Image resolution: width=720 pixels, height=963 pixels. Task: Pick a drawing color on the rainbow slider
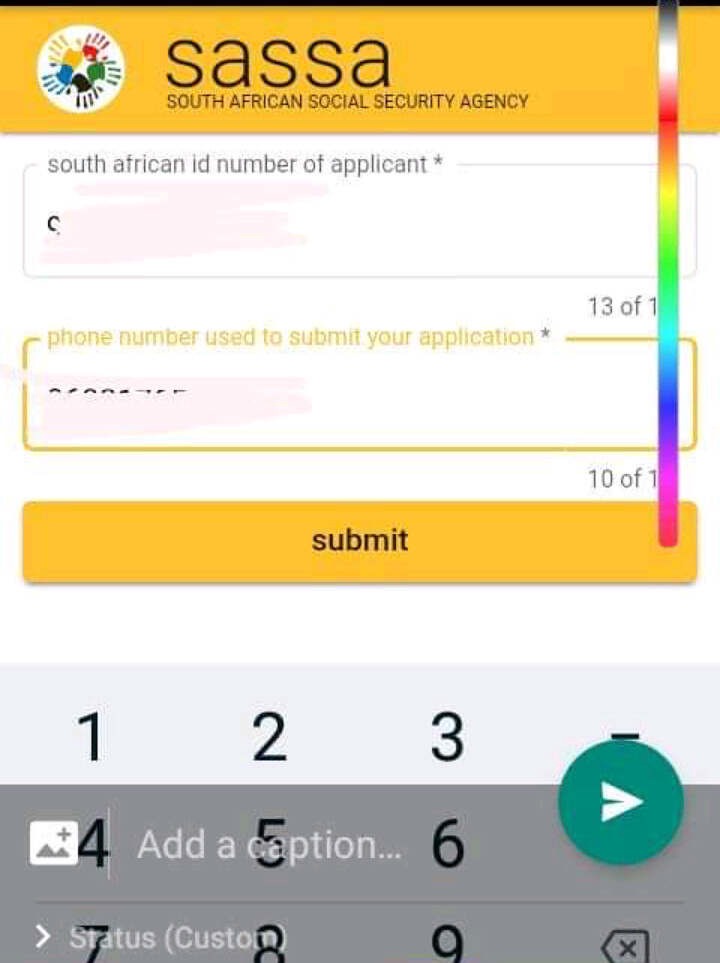(667, 300)
